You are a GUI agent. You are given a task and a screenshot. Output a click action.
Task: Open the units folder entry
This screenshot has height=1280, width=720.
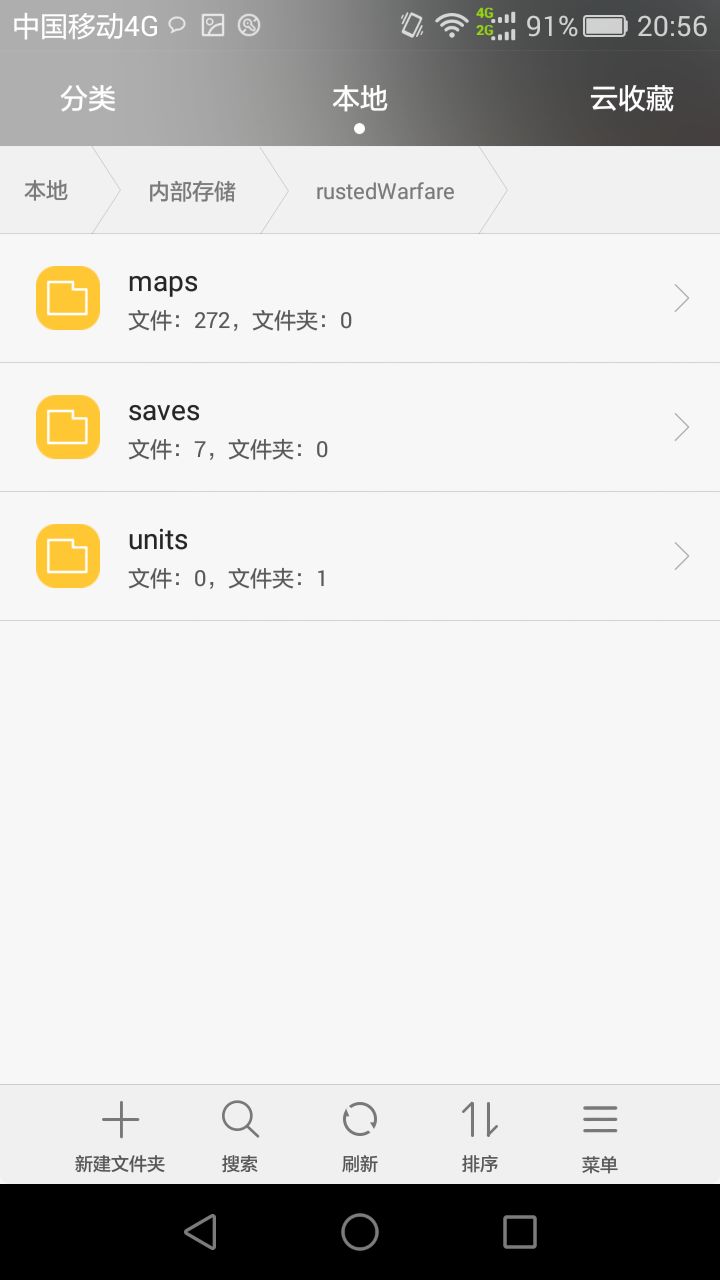(x=300, y=556)
